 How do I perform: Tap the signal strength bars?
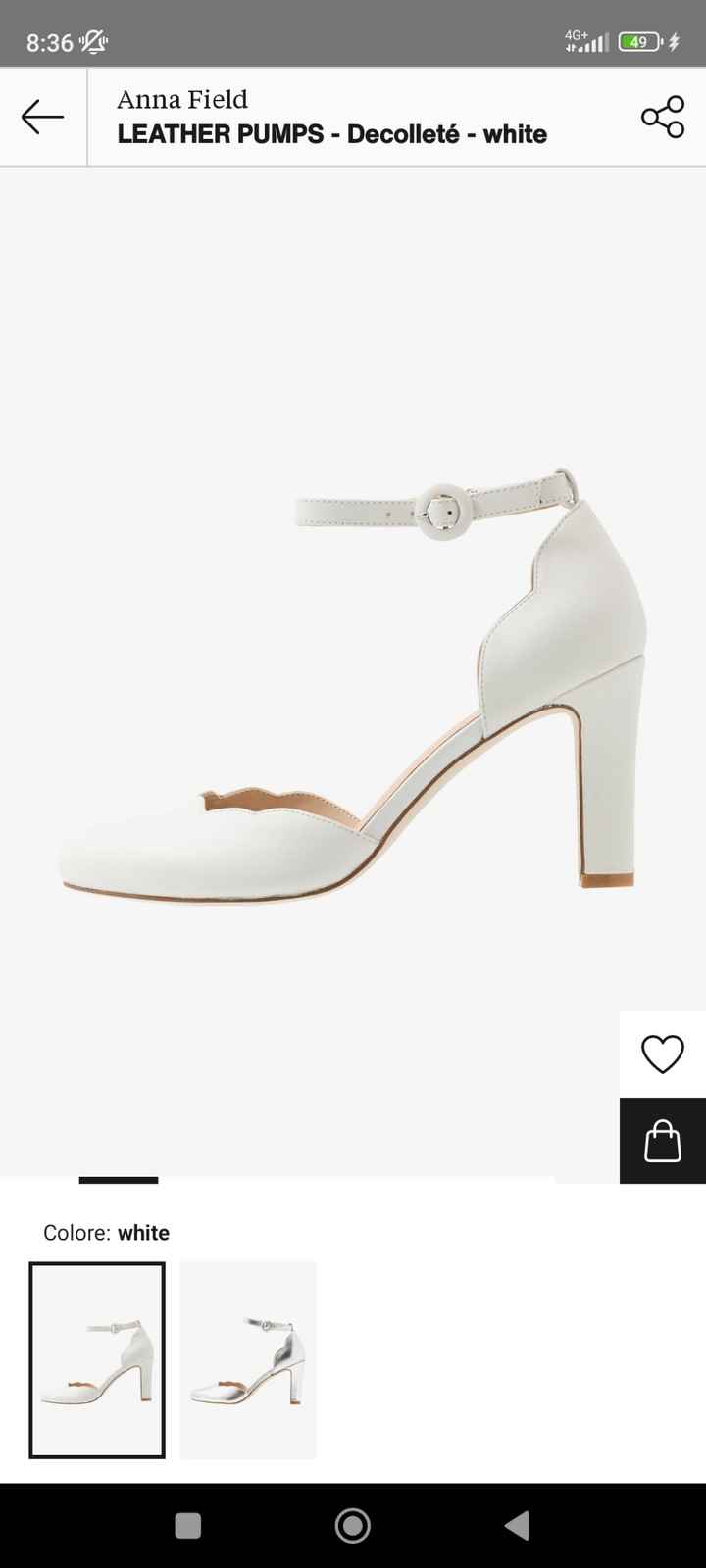pyautogui.click(x=592, y=42)
